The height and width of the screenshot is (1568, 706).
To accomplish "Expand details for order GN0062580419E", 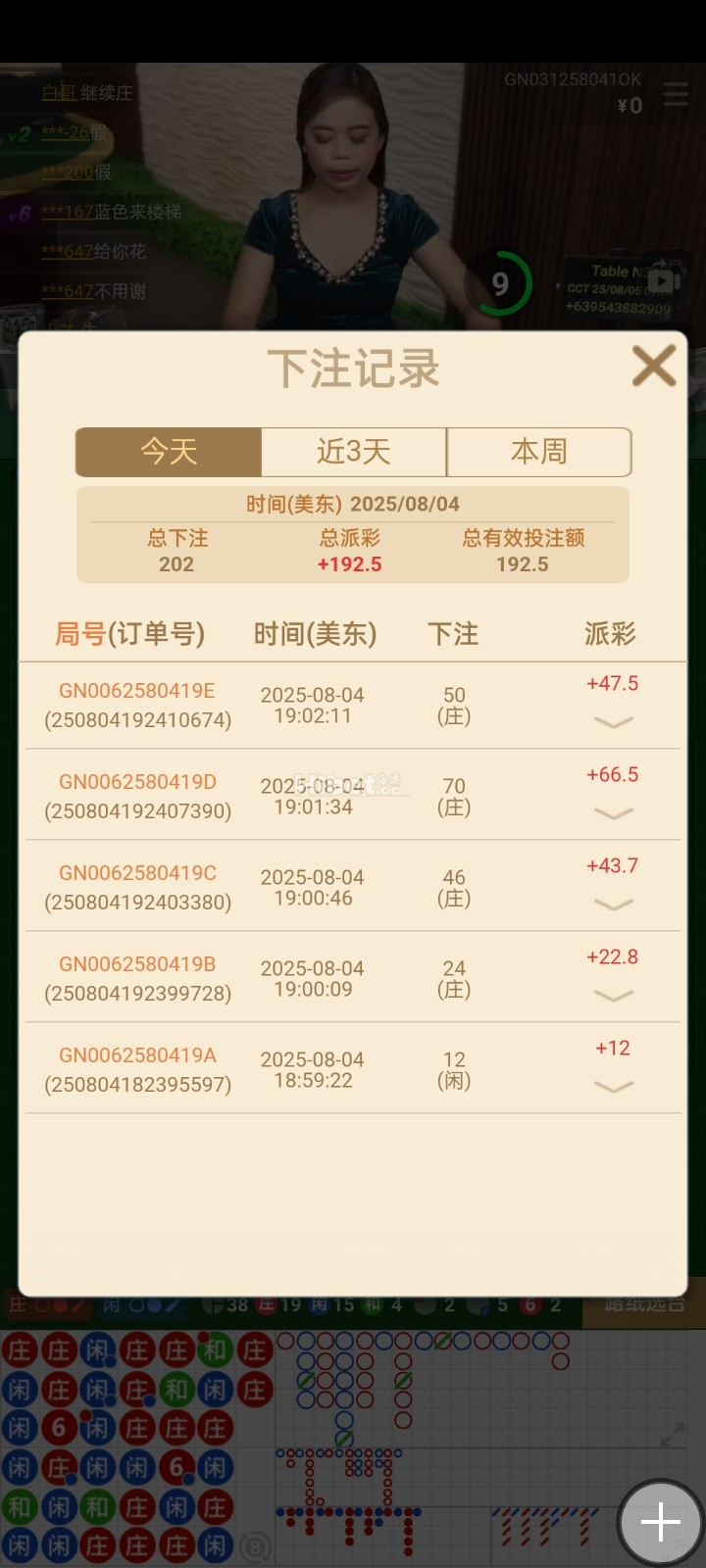I will 614,722.
